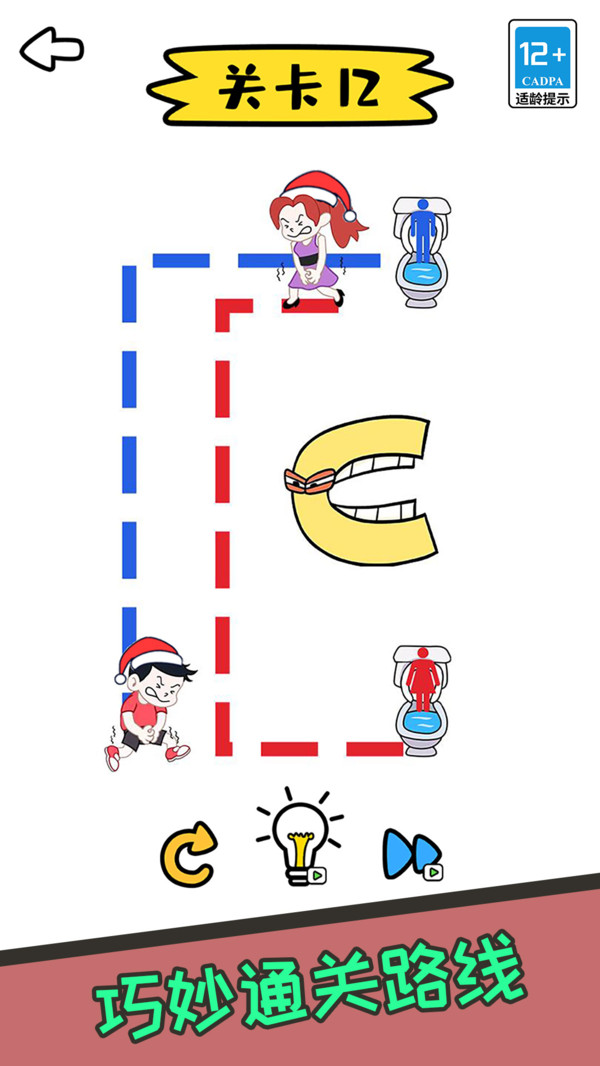This screenshot has height=1066, width=600.
Task: Go back using the arrow icon
Action: (51, 49)
